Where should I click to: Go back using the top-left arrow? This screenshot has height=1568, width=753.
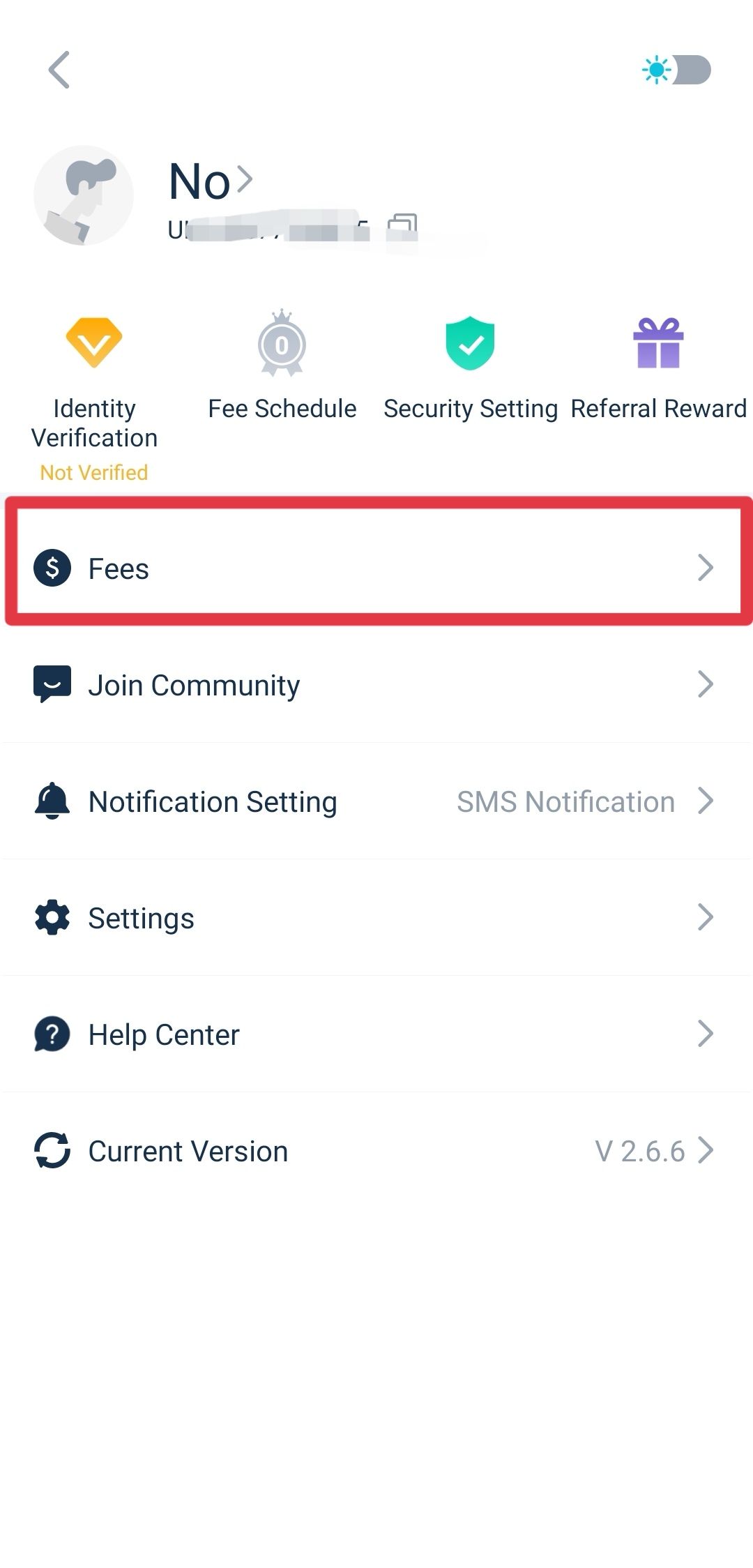(x=59, y=70)
